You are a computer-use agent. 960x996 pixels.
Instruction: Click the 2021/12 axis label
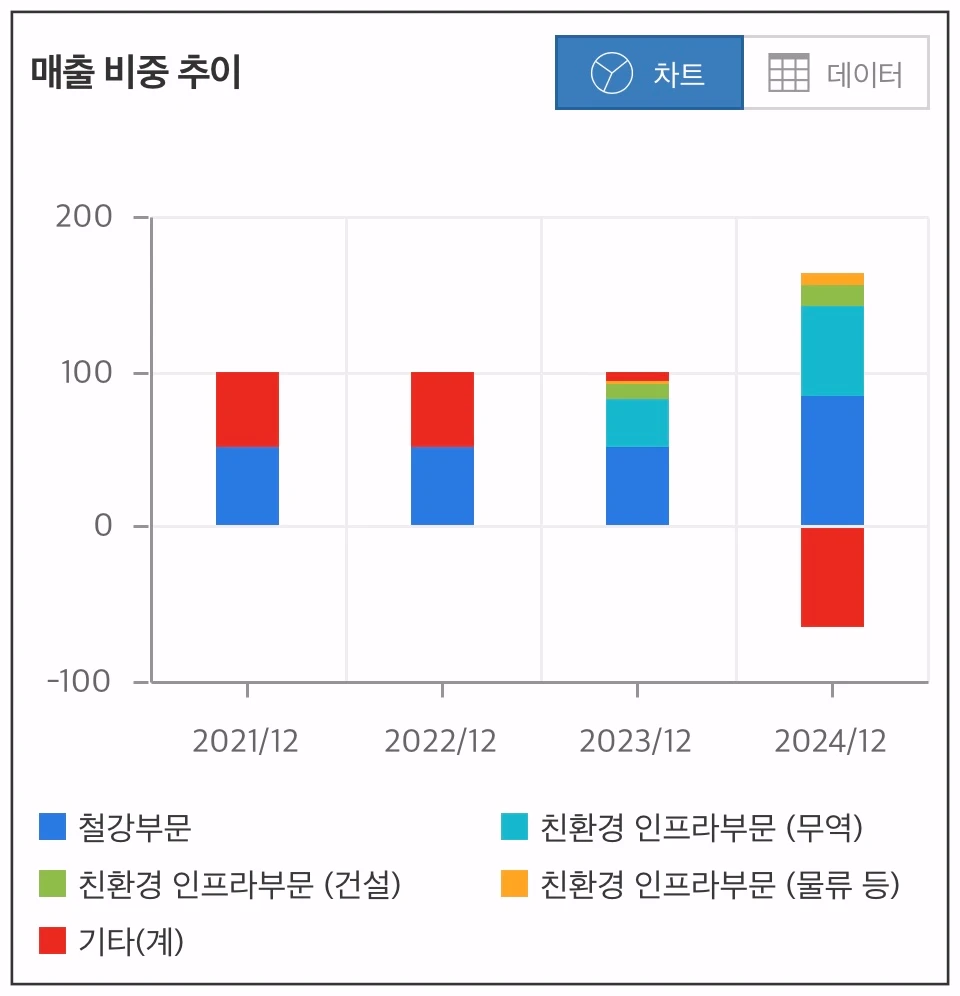(246, 742)
